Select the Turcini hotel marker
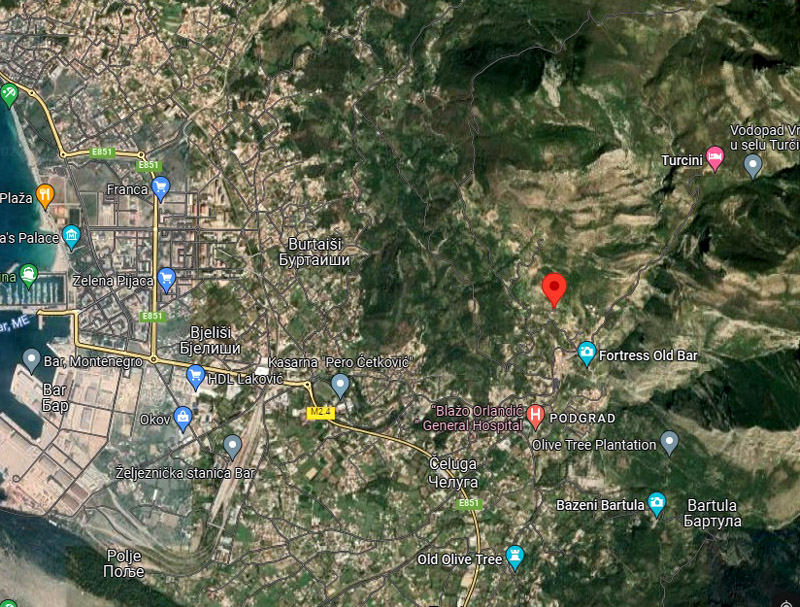 coord(715,157)
